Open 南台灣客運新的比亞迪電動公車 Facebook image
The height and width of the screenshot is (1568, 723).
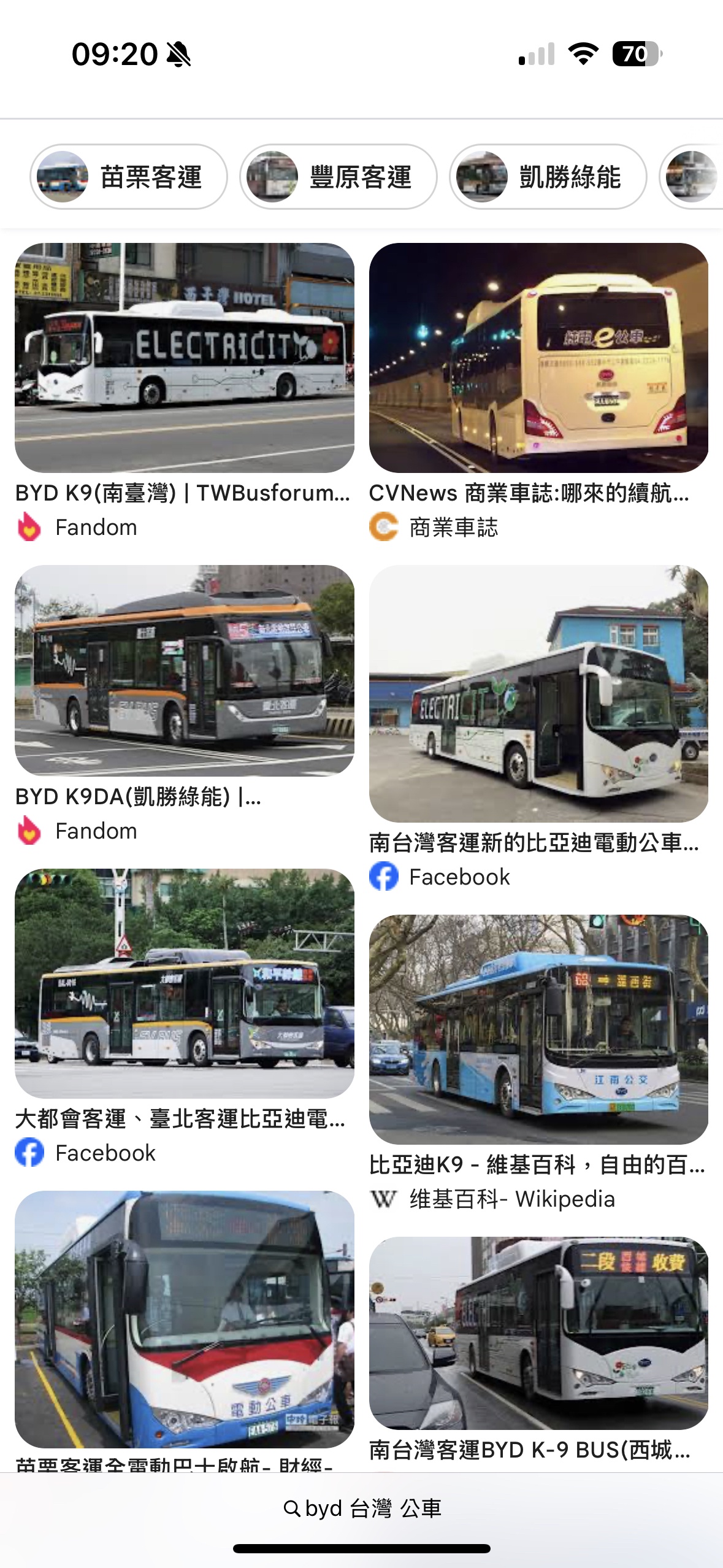pos(538,693)
